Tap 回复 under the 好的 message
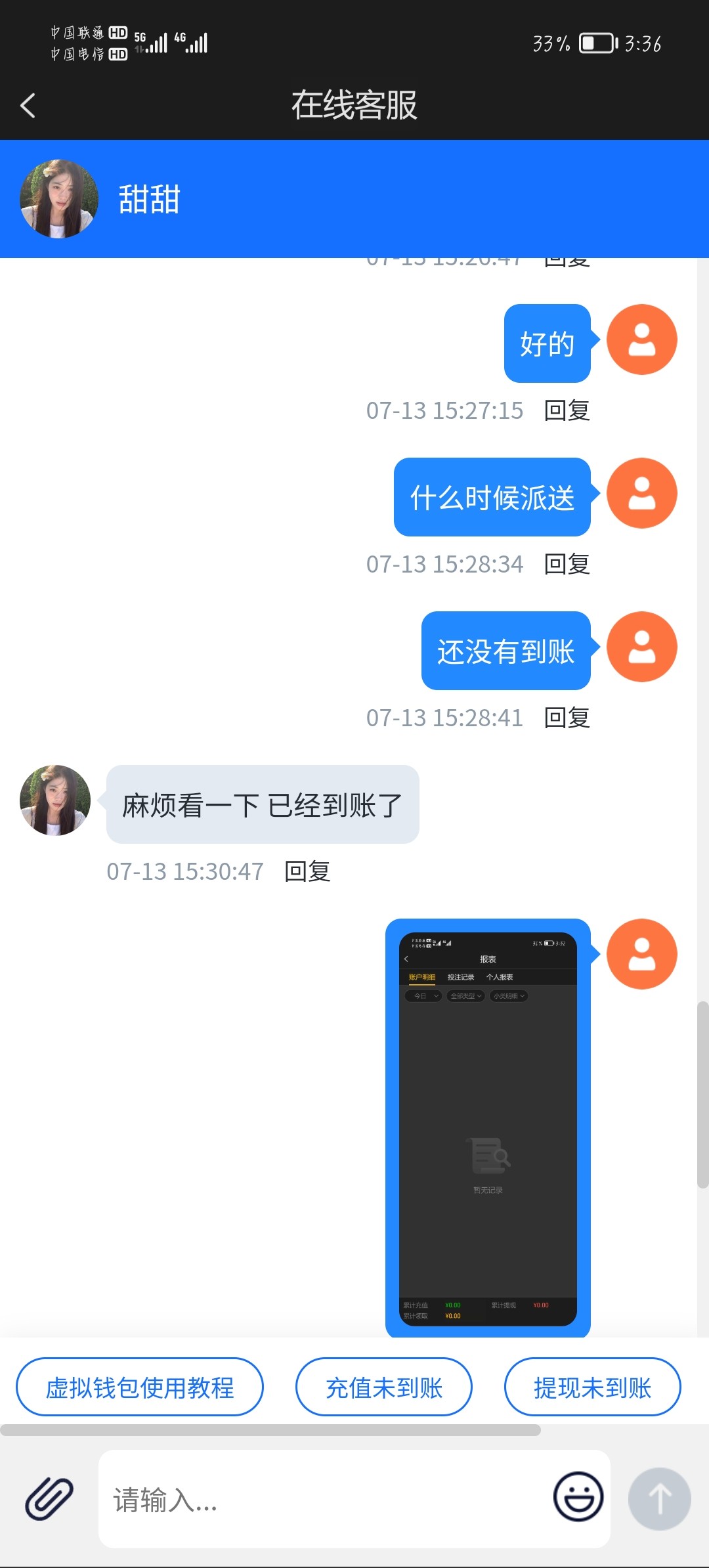The height and width of the screenshot is (1568, 709). [x=567, y=411]
